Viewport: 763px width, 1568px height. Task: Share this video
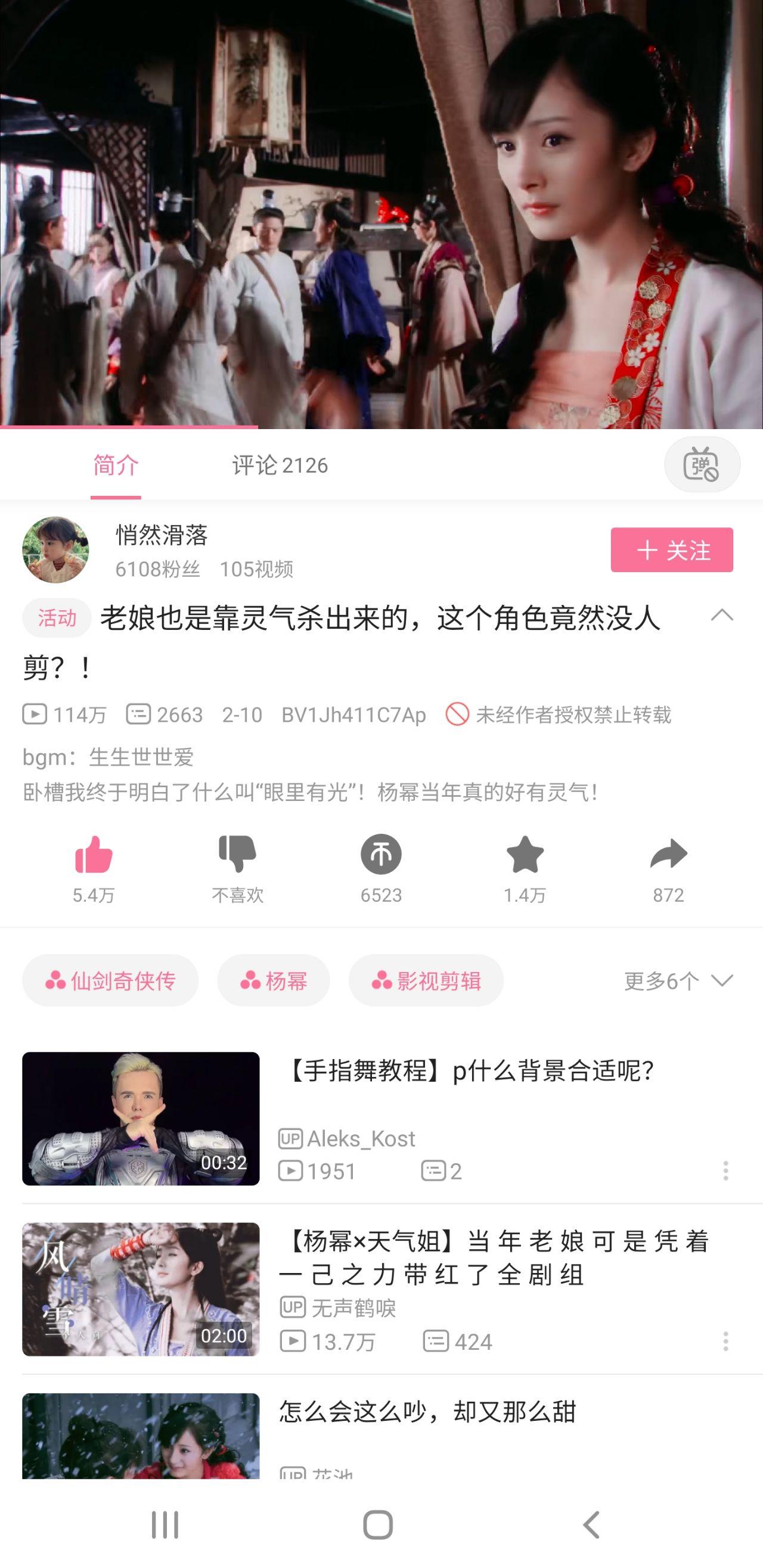click(668, 855)
